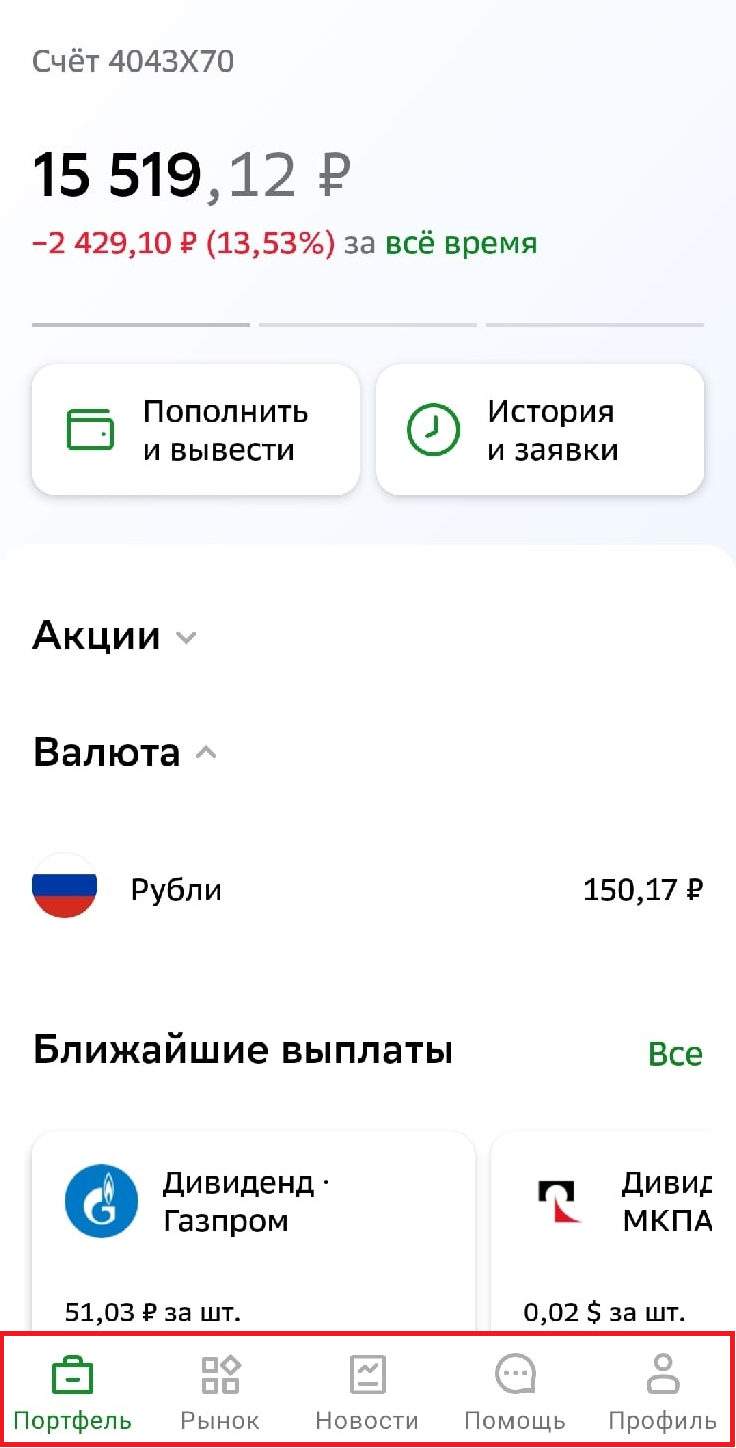The height and width of the screenshot is (1448, 736).
Task: Collapse the Валюта section
Action: pos(125,753)
